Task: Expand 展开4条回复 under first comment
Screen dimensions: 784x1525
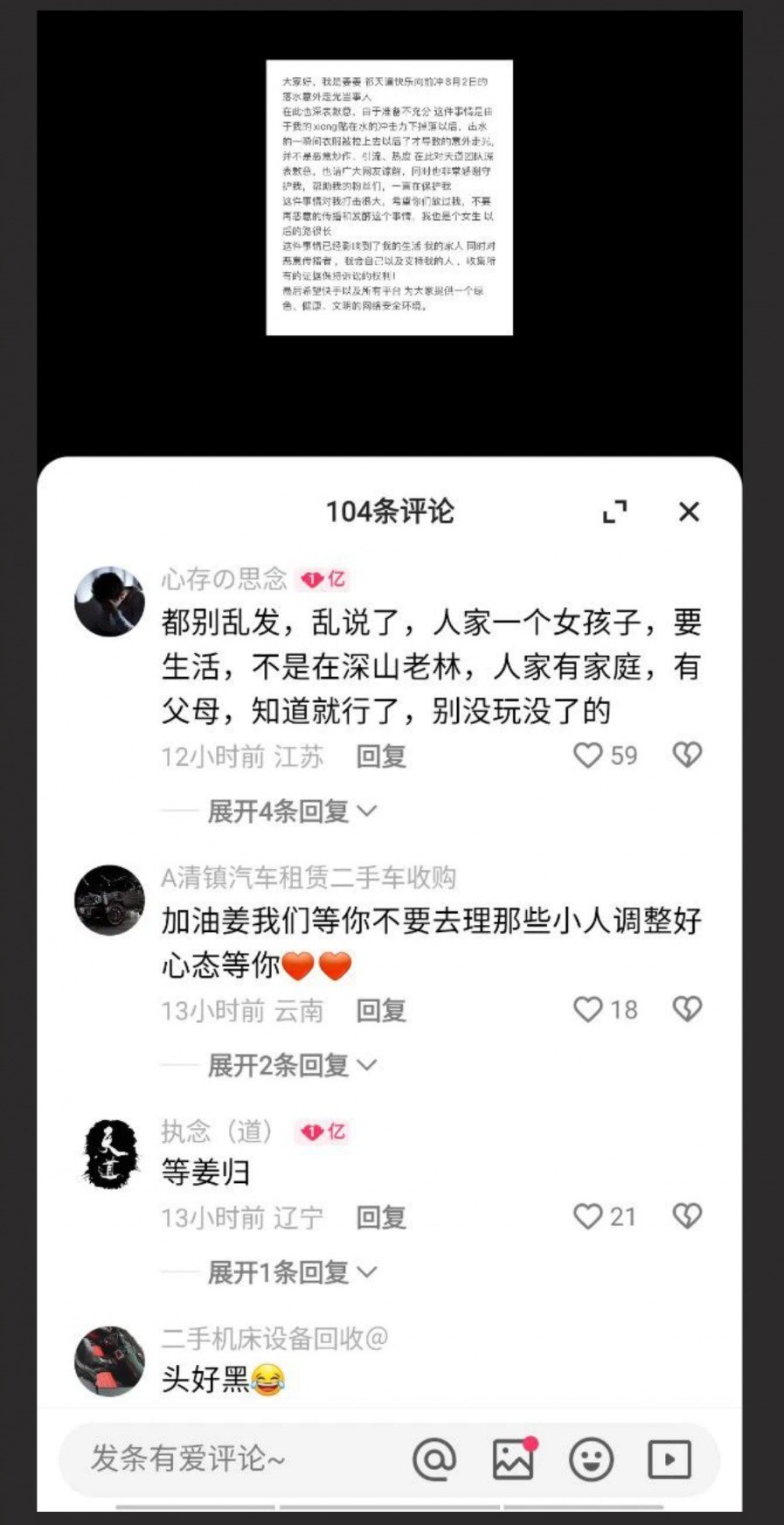Action: [291, 811]
